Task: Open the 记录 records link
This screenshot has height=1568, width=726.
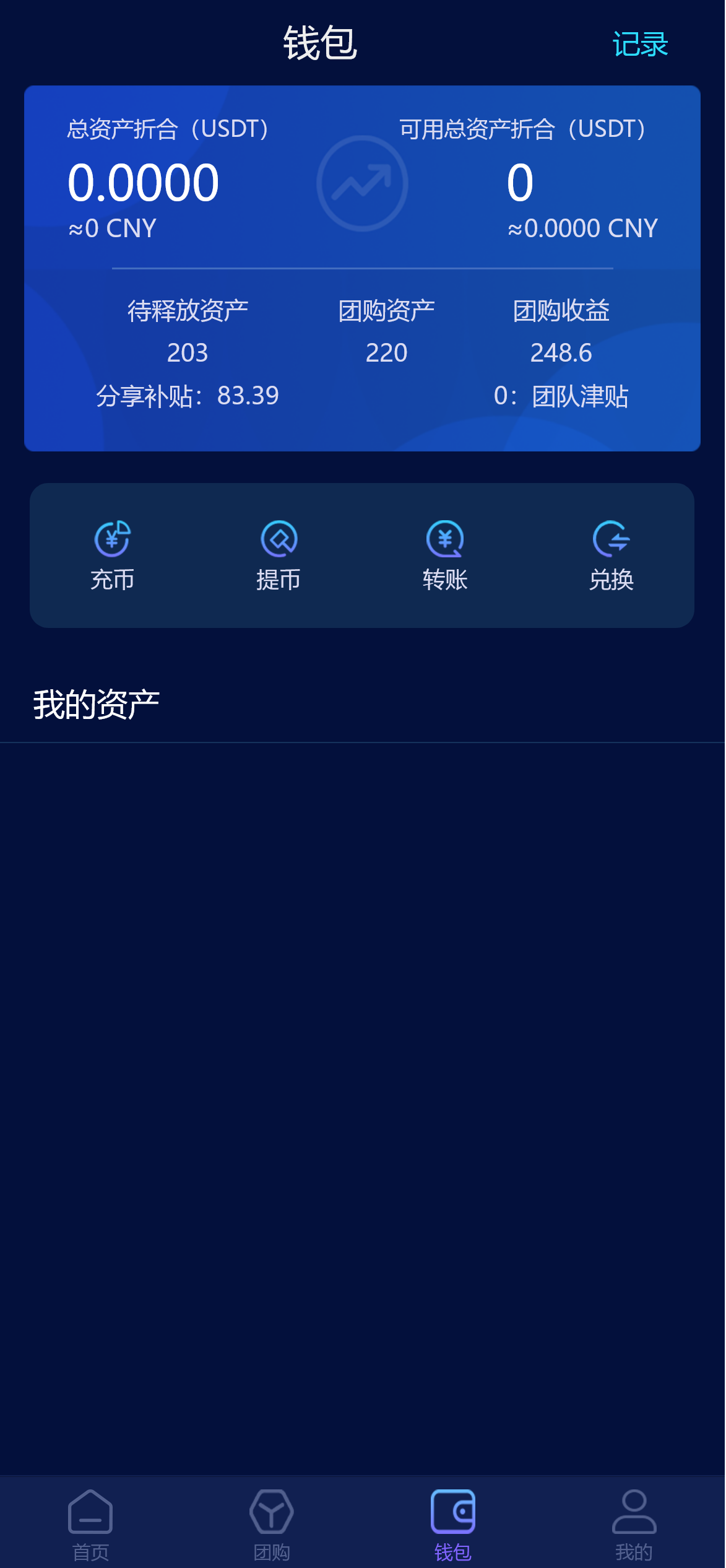Action: [639, 45]
